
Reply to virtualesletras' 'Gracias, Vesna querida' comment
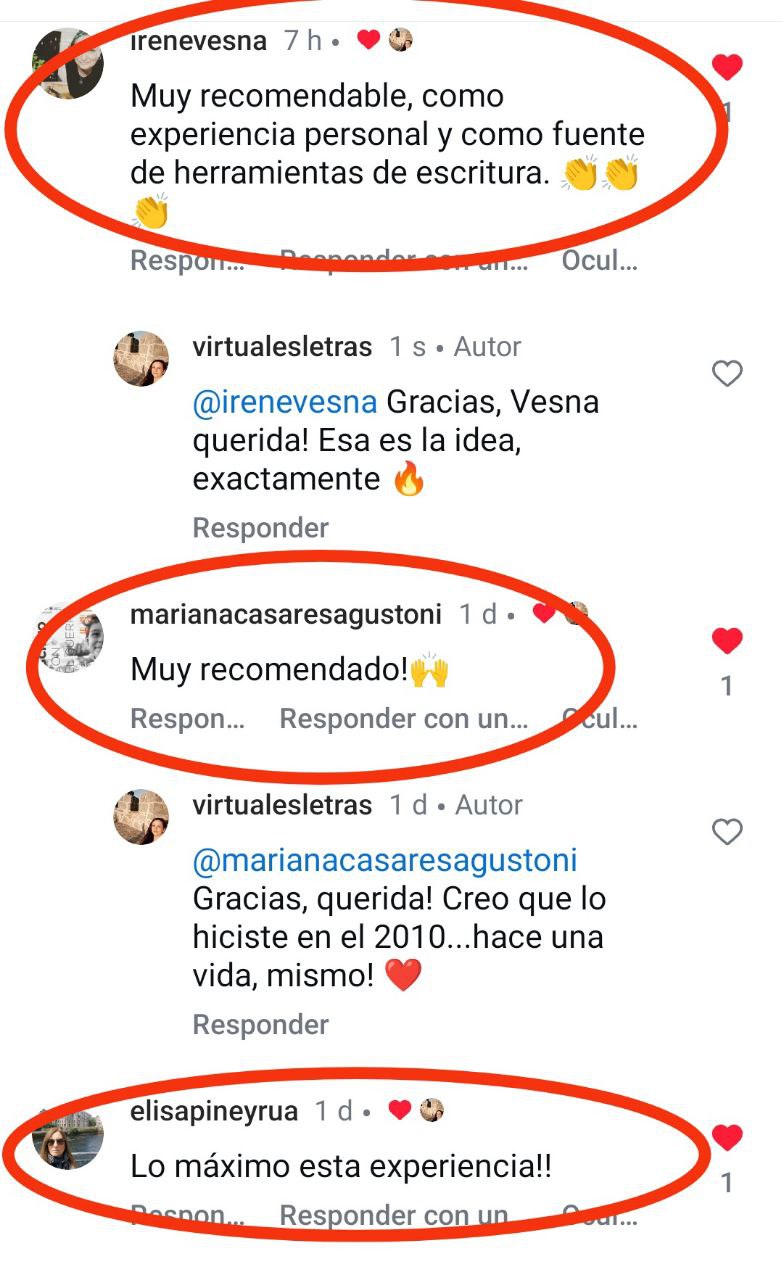[260, 527]
